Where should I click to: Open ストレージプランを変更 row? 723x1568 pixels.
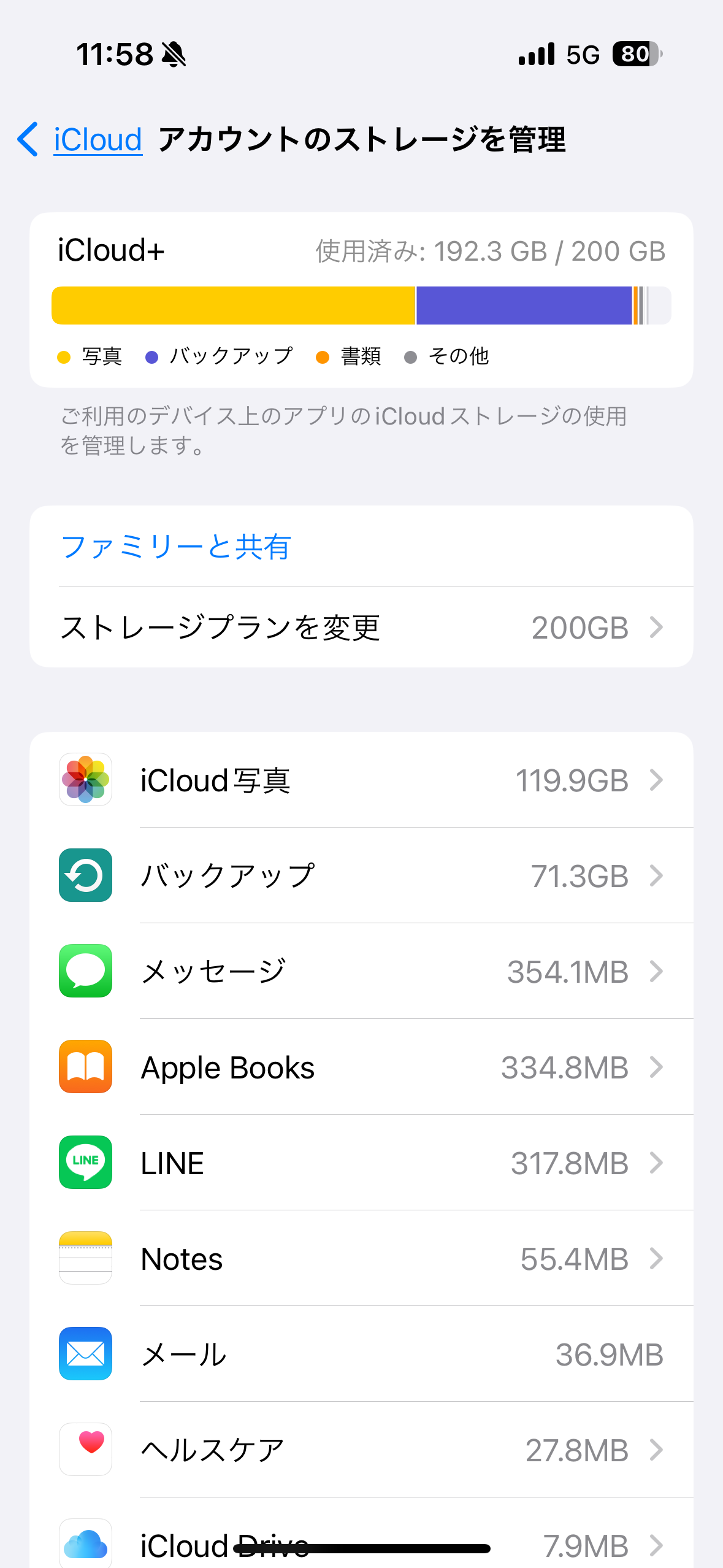361,627
